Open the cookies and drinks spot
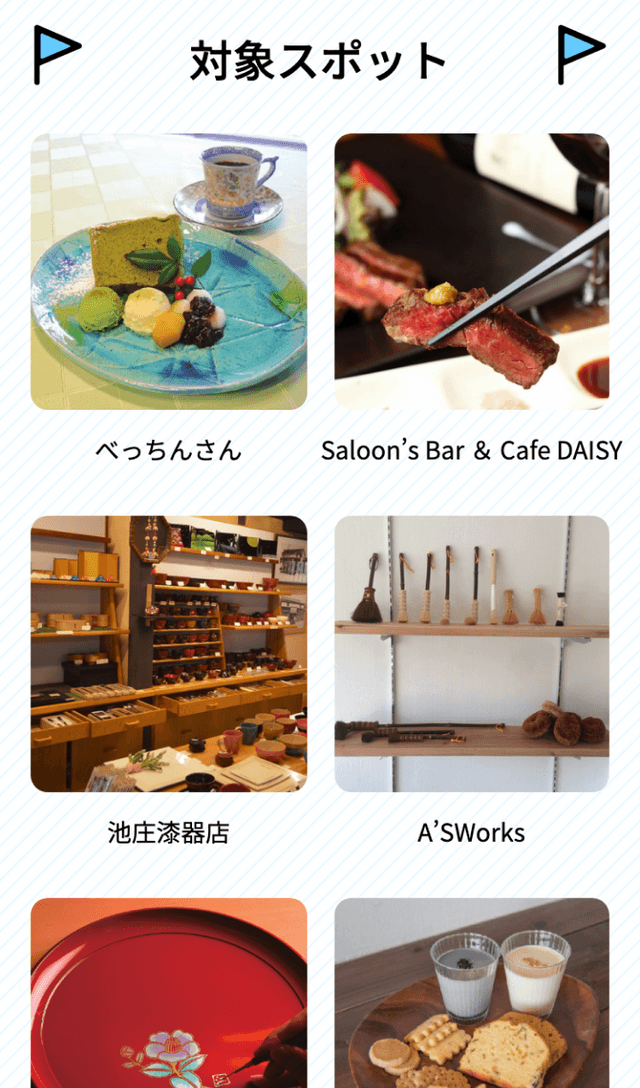 (471, 993)
